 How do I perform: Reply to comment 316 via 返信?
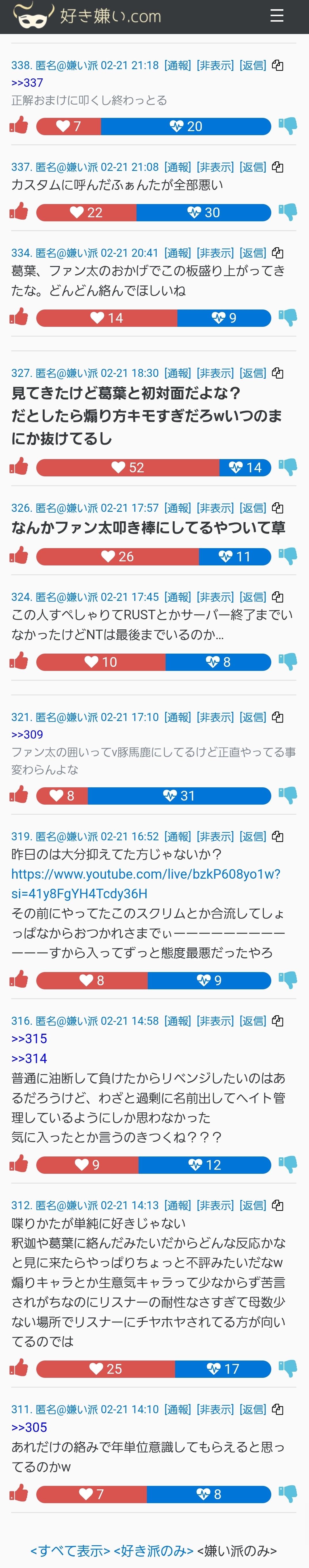253,1021
